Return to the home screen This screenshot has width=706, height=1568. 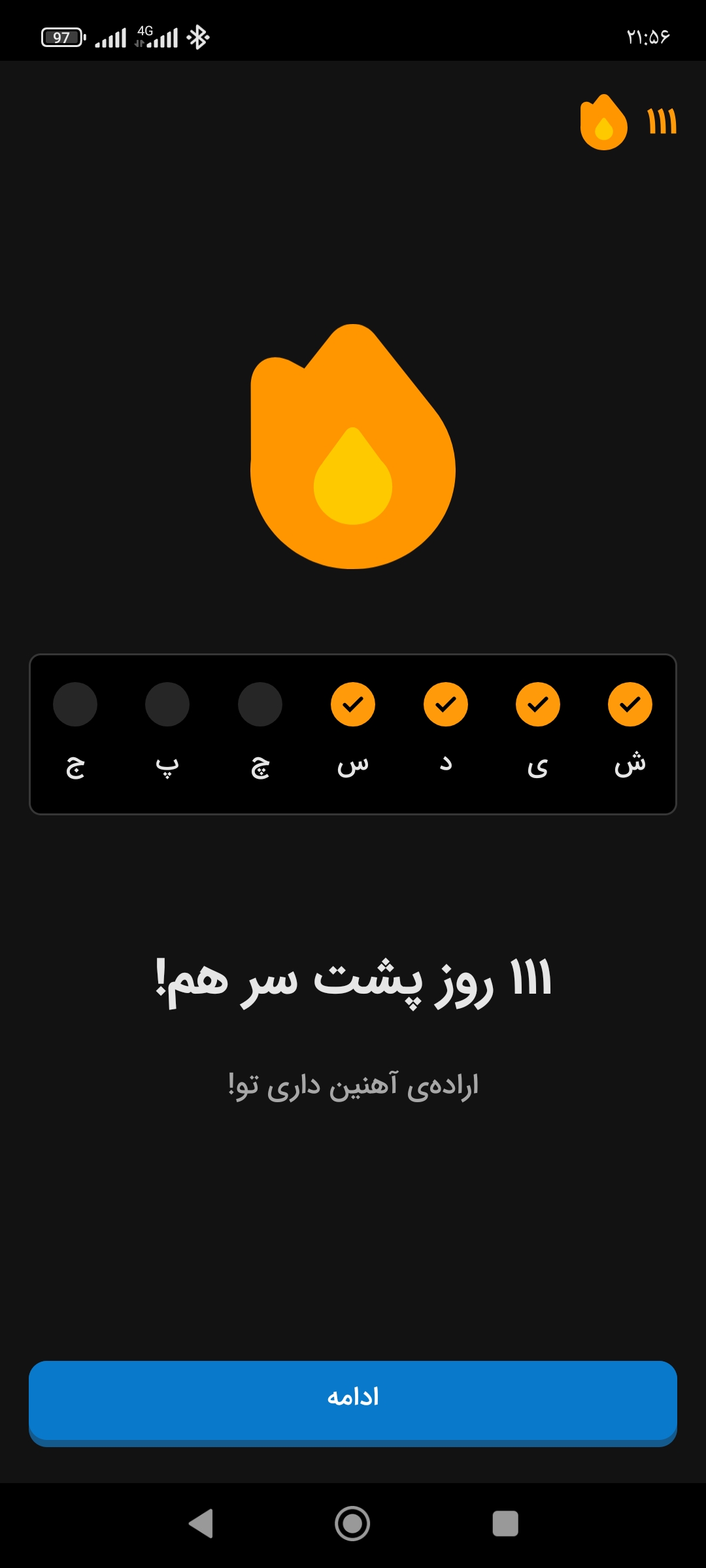click(x=352, y=1524)
